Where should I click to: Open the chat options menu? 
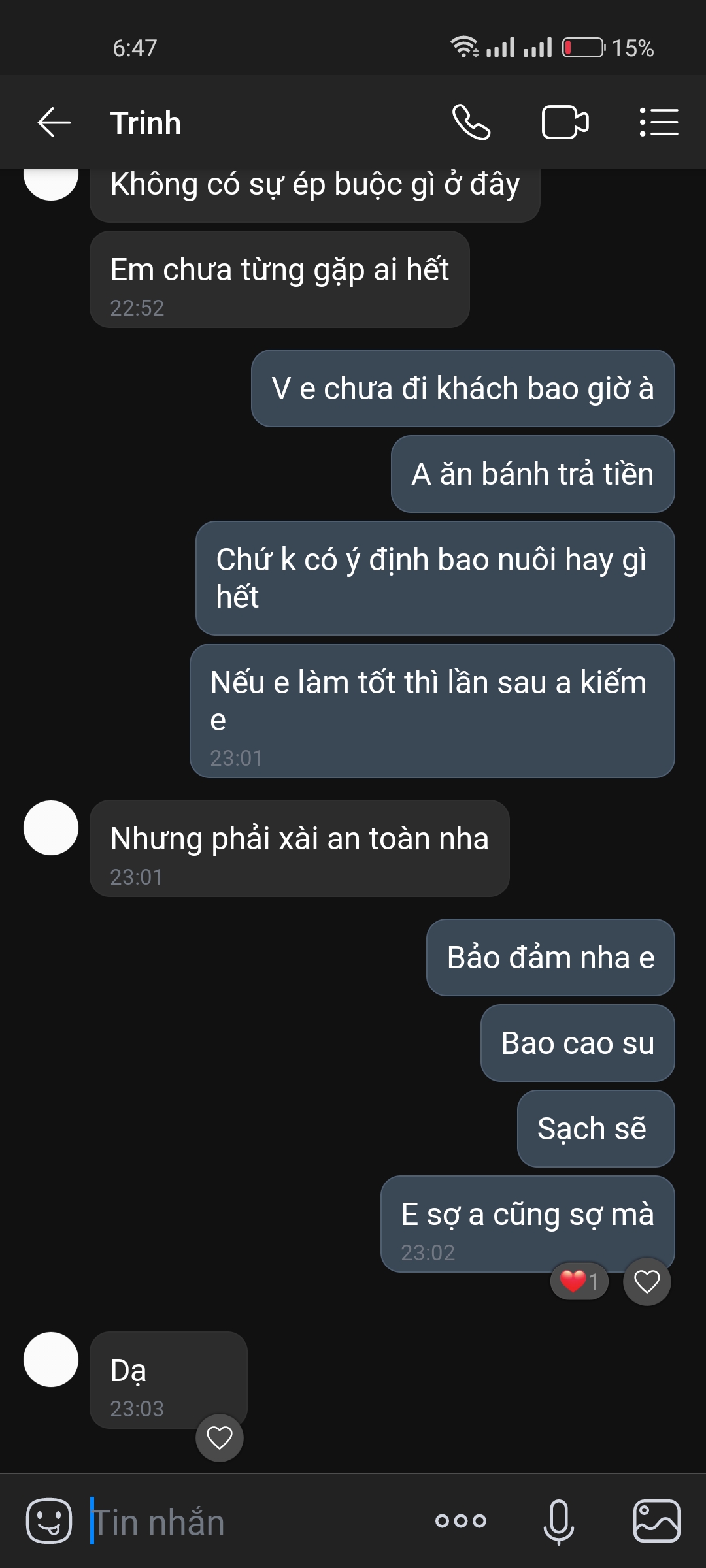pos(658,123)
